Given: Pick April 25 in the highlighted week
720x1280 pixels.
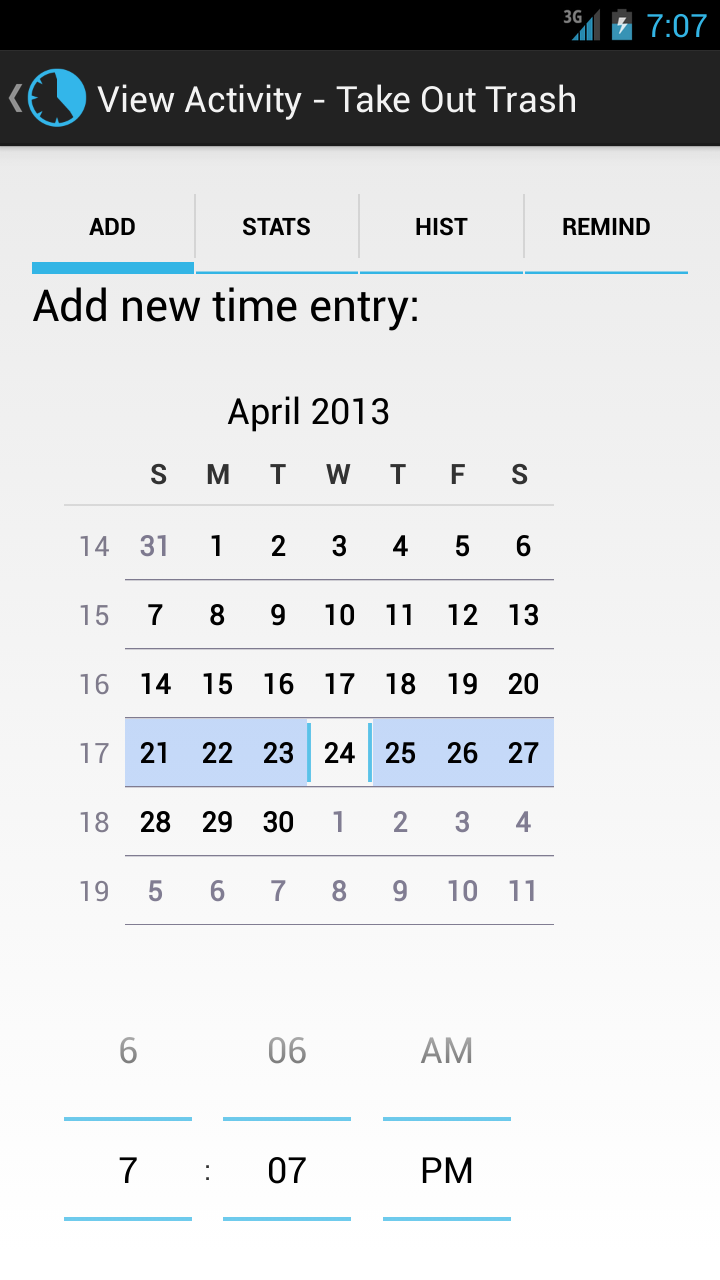Looking at the screenshot, I should (400, 753).
